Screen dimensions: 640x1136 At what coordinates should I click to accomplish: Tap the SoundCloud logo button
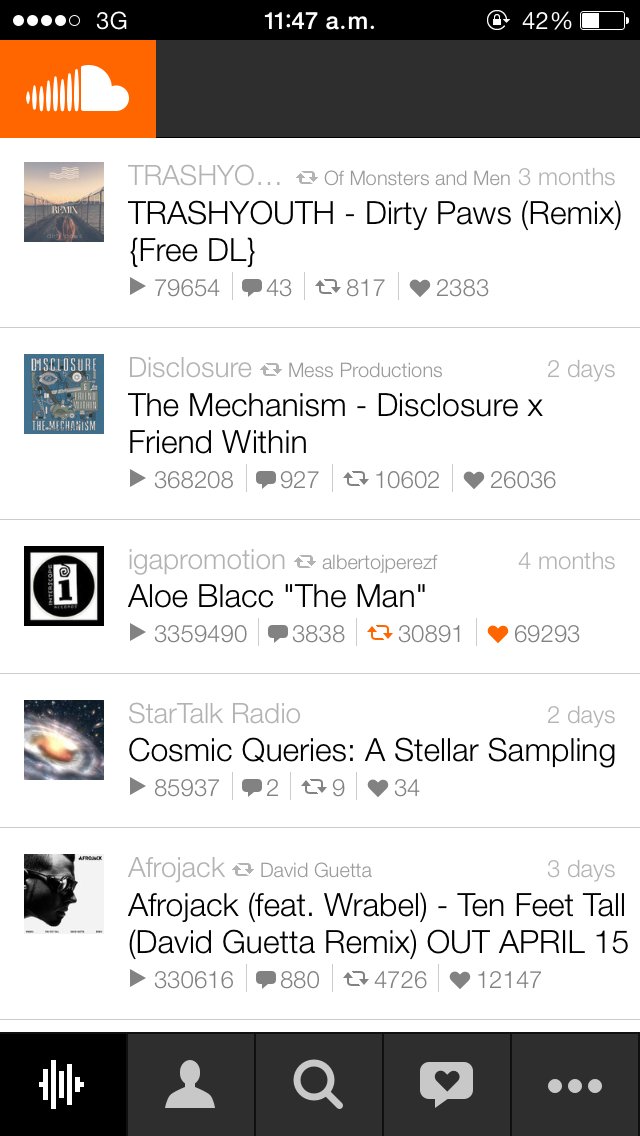(78, 89)
